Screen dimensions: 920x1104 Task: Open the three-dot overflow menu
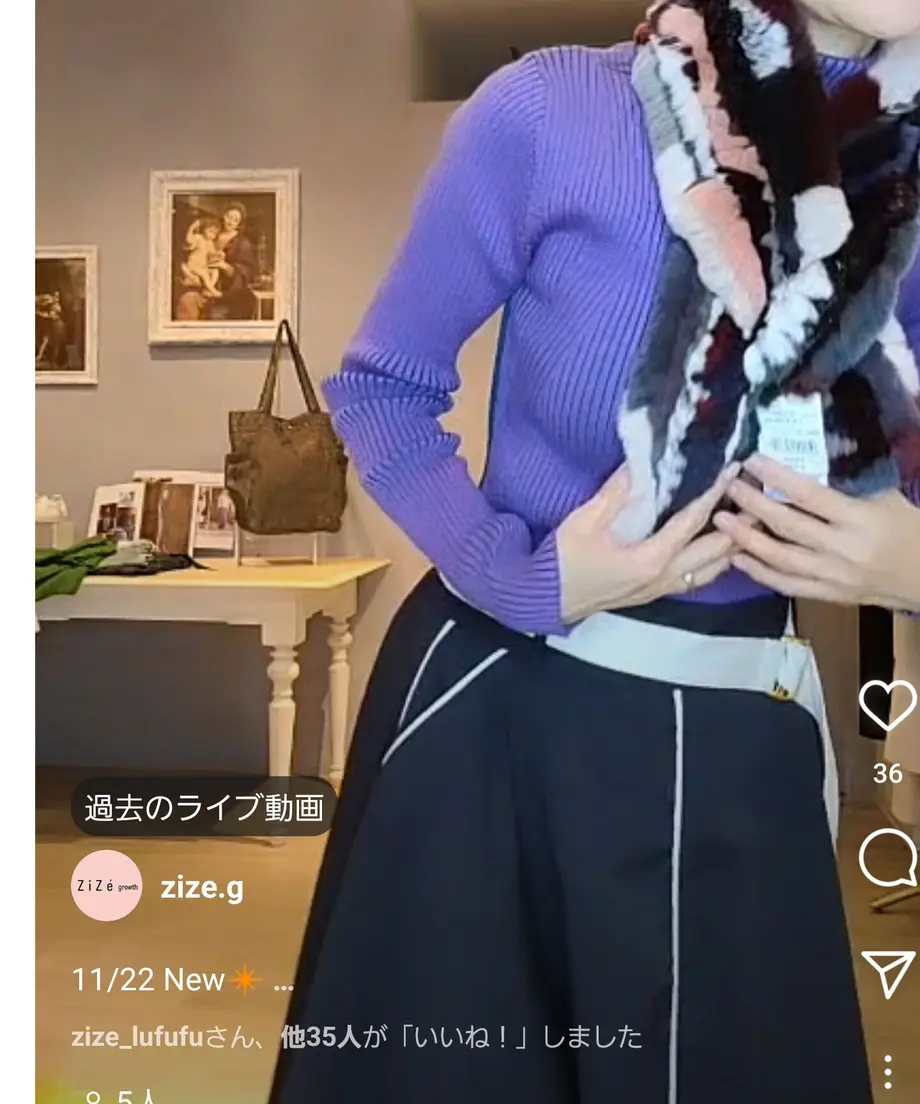(887, 1071)
